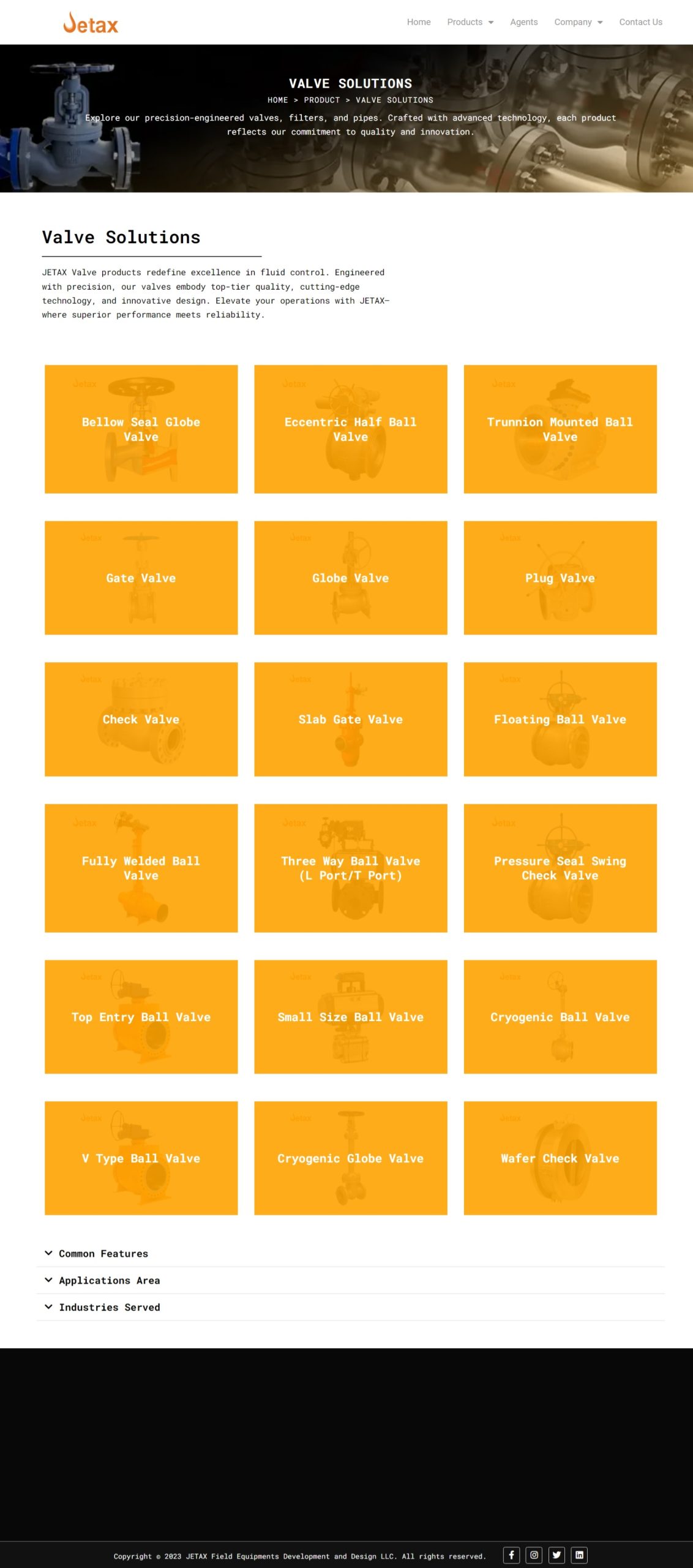Expand the Applications Area section
Screen dimensions: 693x1568
tap(351, 1280)
